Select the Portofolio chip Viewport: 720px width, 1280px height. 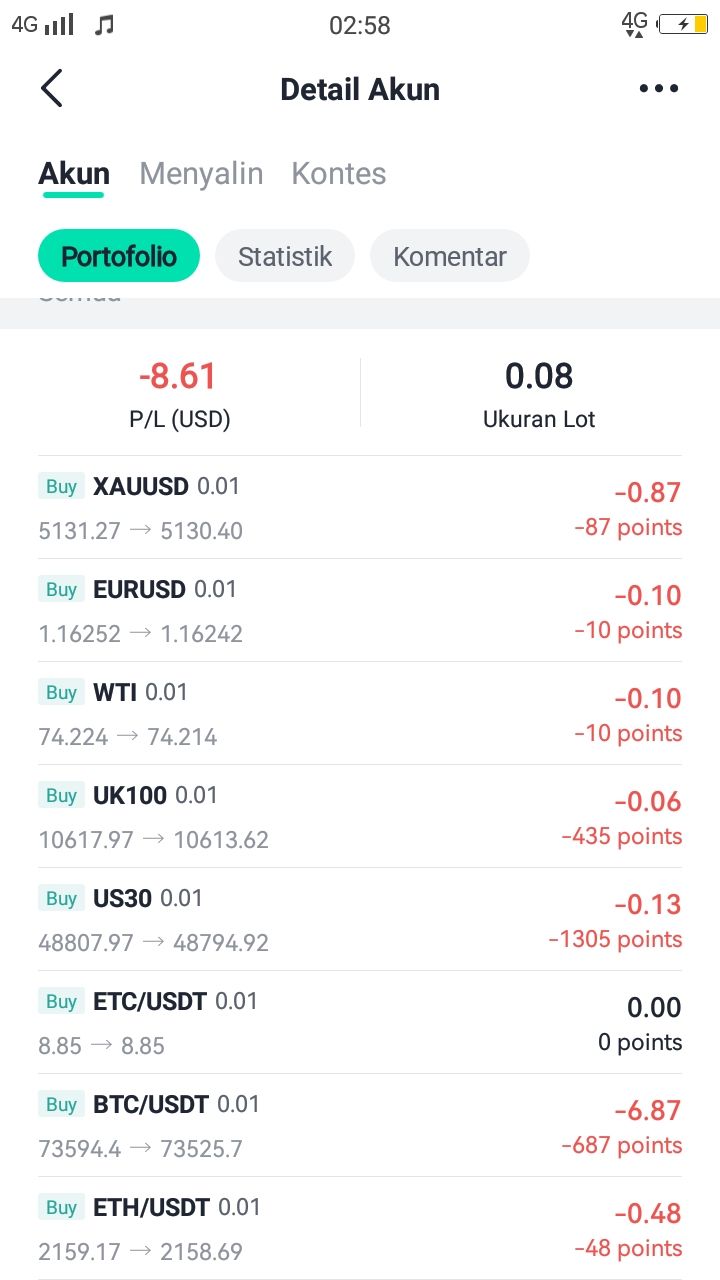click(119, 256)
